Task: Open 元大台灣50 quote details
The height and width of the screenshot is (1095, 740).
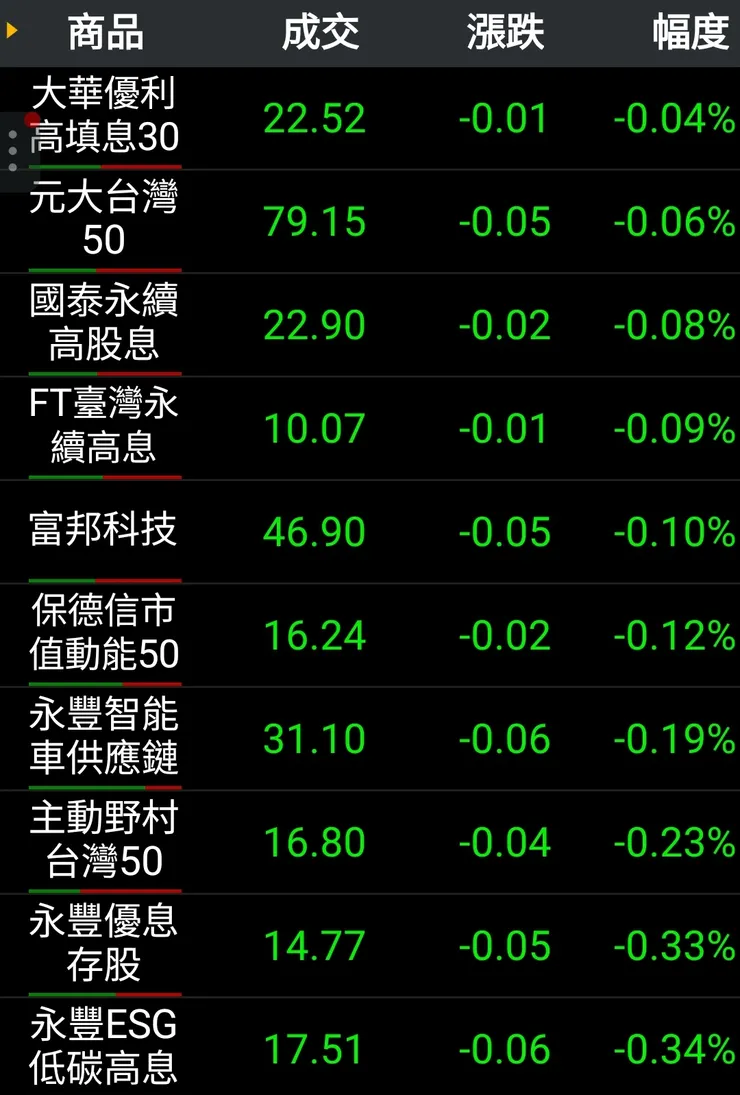Action: [105, 220]
